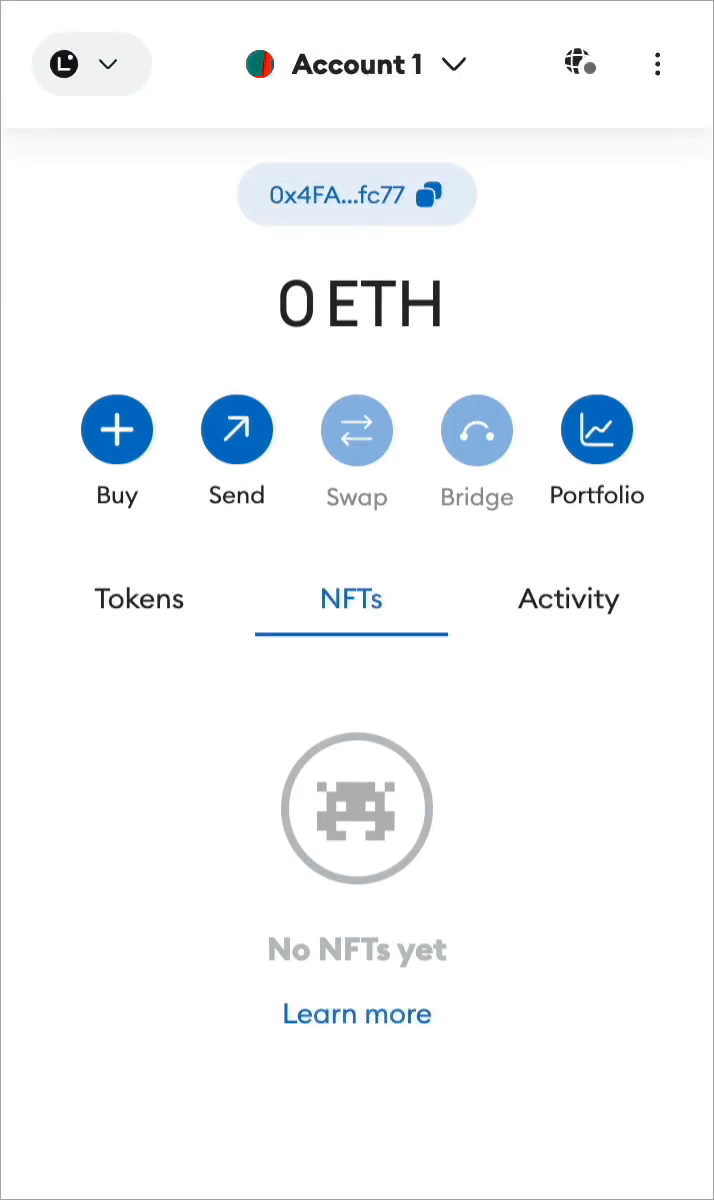This screenshot has height=1200, width=714.
Task: Expand the Account 1 switcher
Action: point(357,65)
